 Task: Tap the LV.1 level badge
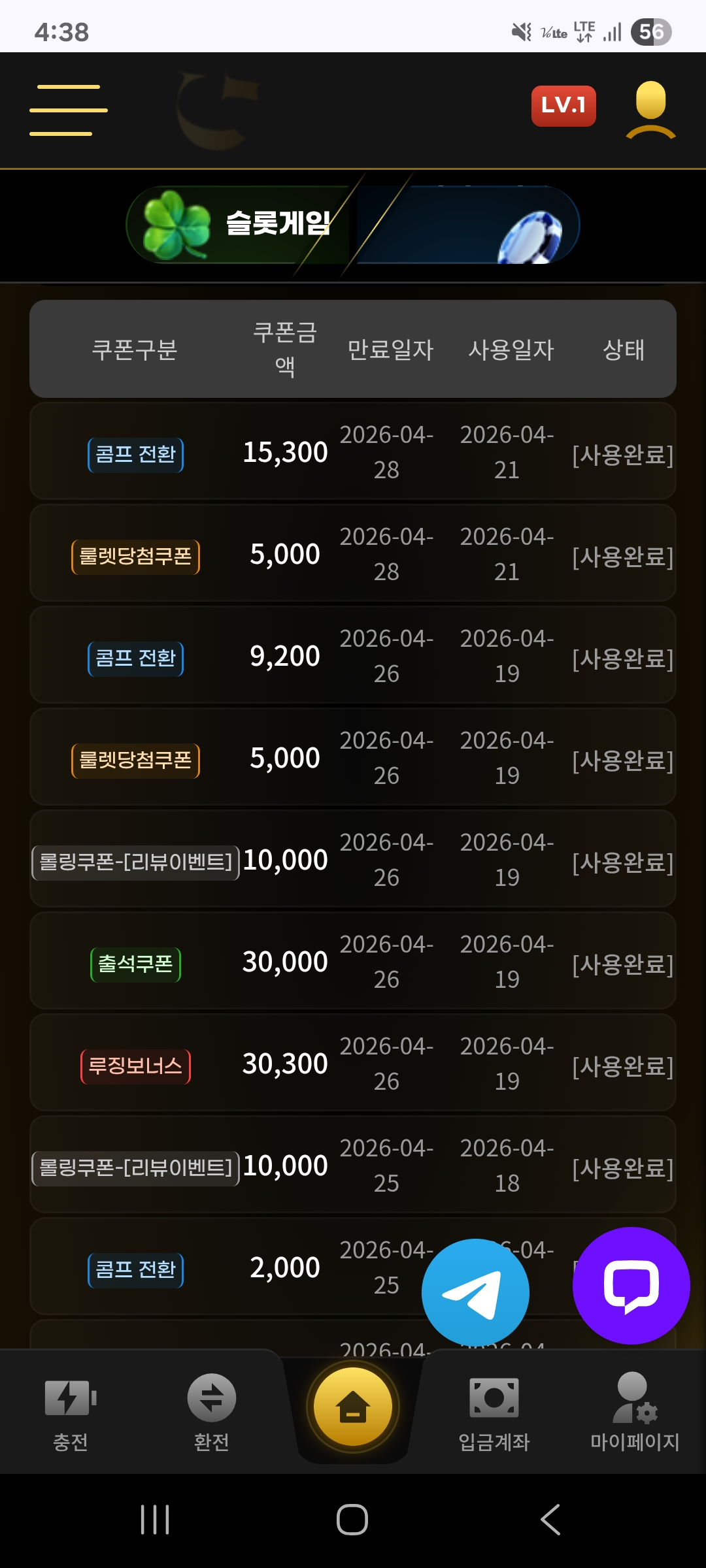pyautogui.click(x=563, y=106)
